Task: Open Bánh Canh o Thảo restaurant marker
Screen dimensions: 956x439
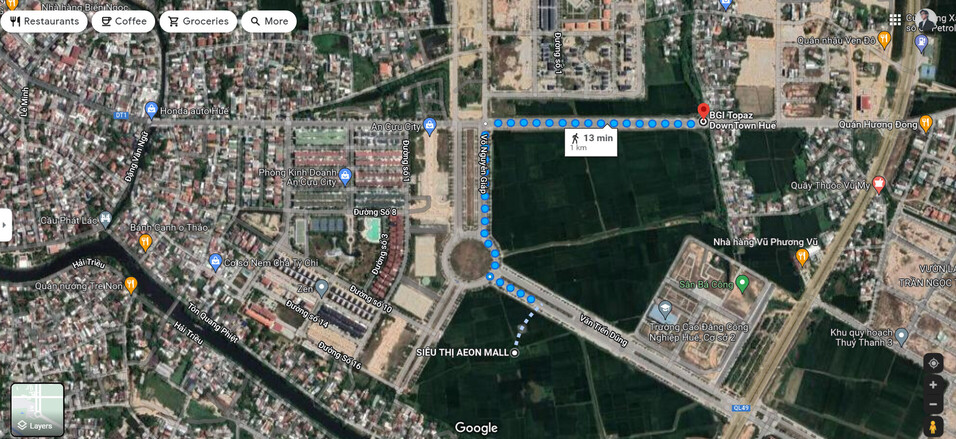Action: pos(145,241)
